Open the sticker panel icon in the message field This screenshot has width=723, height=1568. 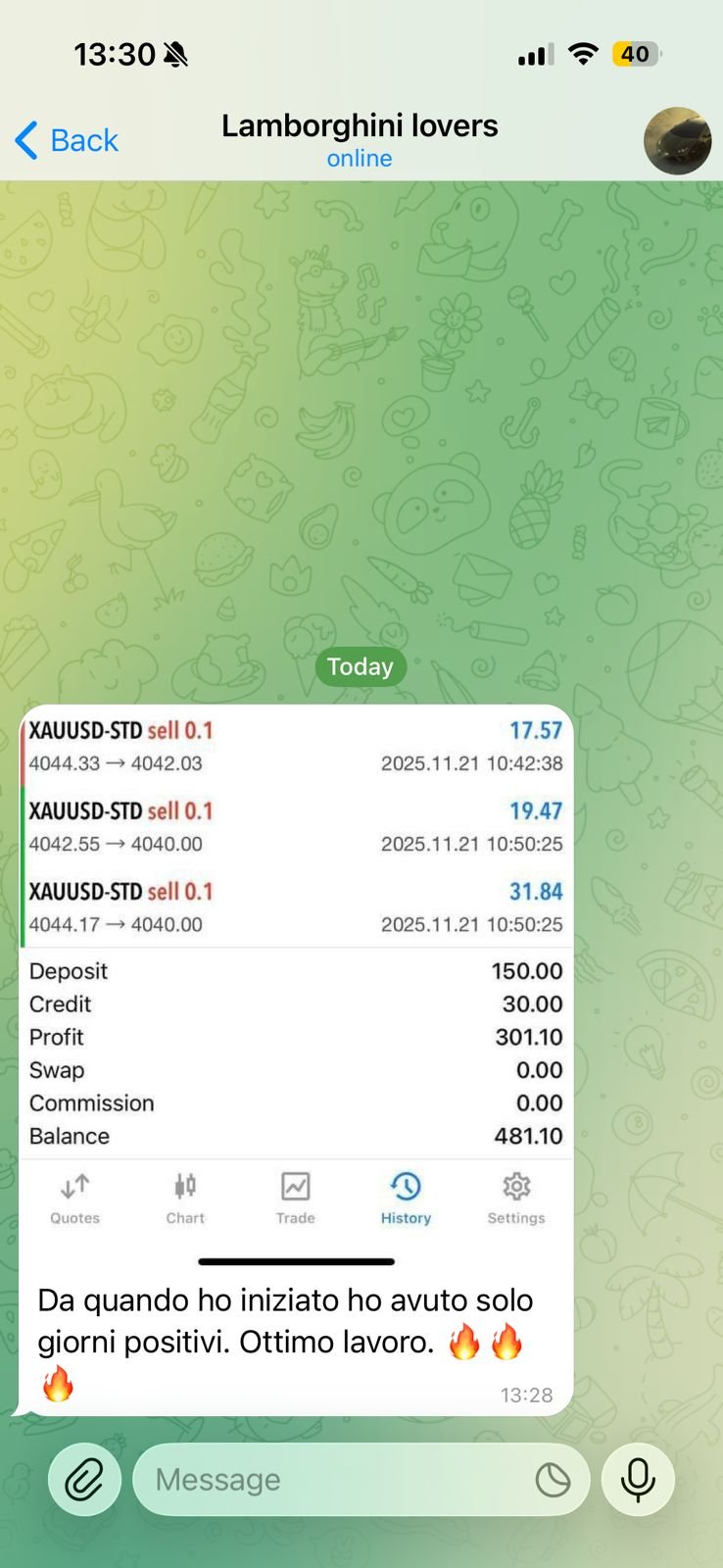[553, 1479]
